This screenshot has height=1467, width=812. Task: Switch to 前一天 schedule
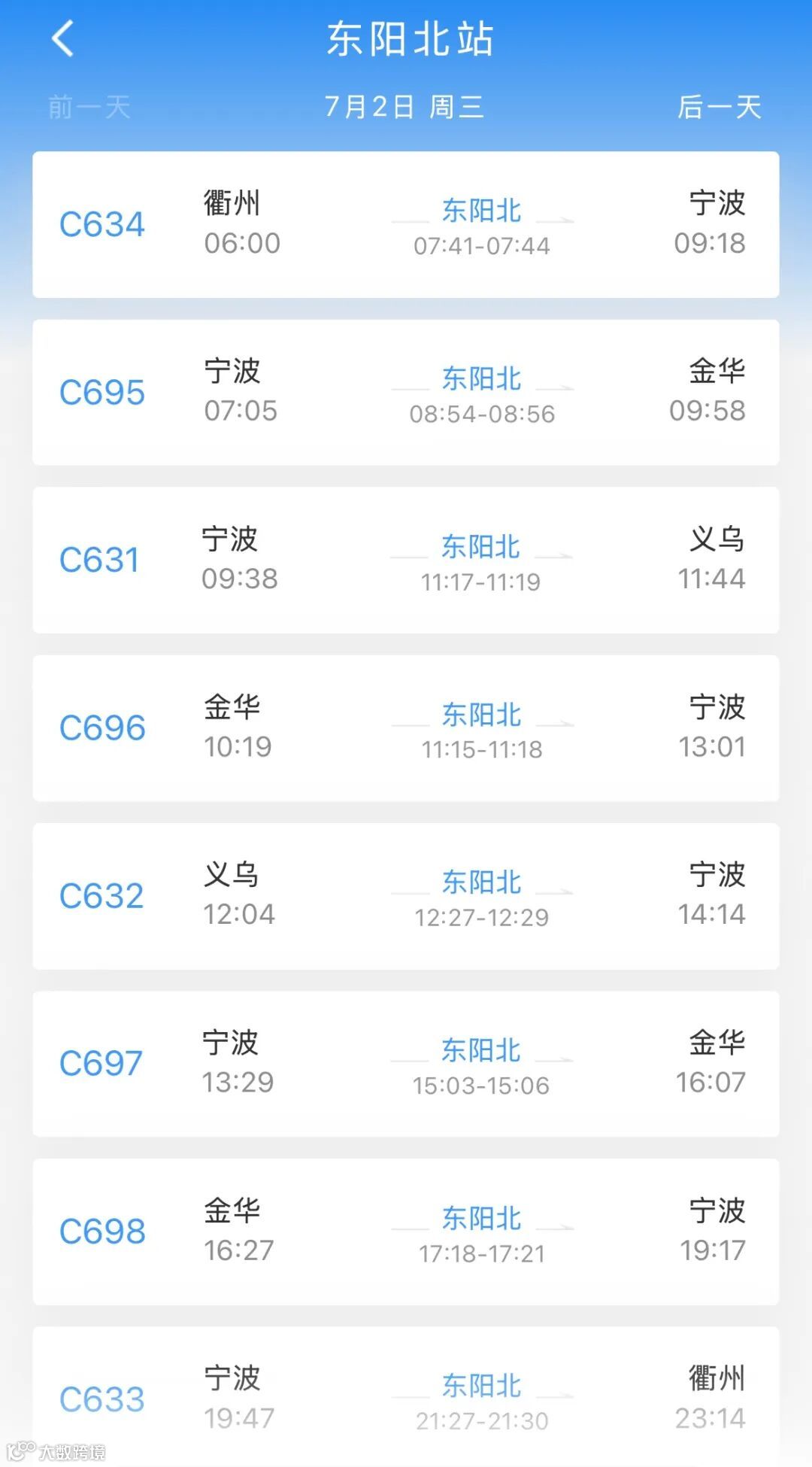click(89, 108)
